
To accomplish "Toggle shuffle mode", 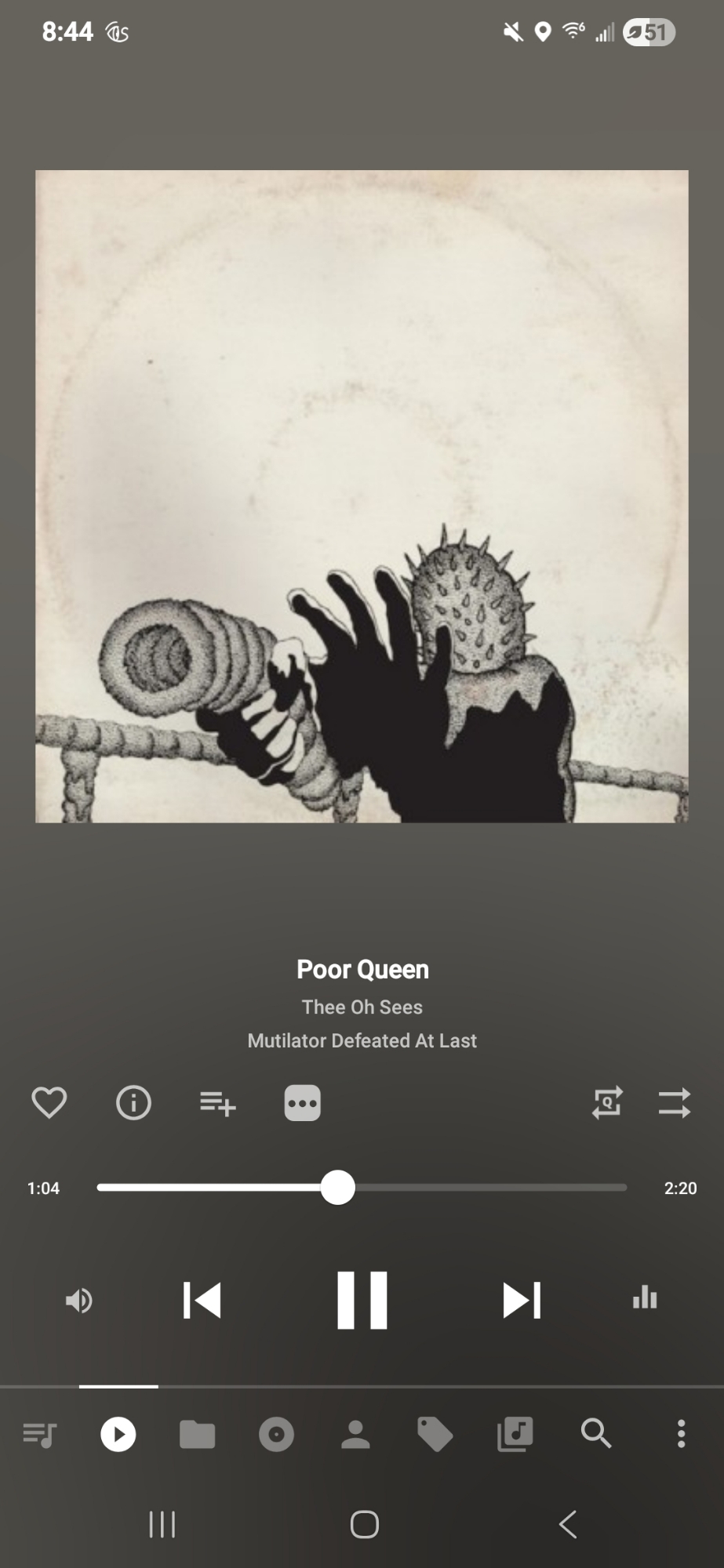I will pyautogui.click(x=675, y=1103).
